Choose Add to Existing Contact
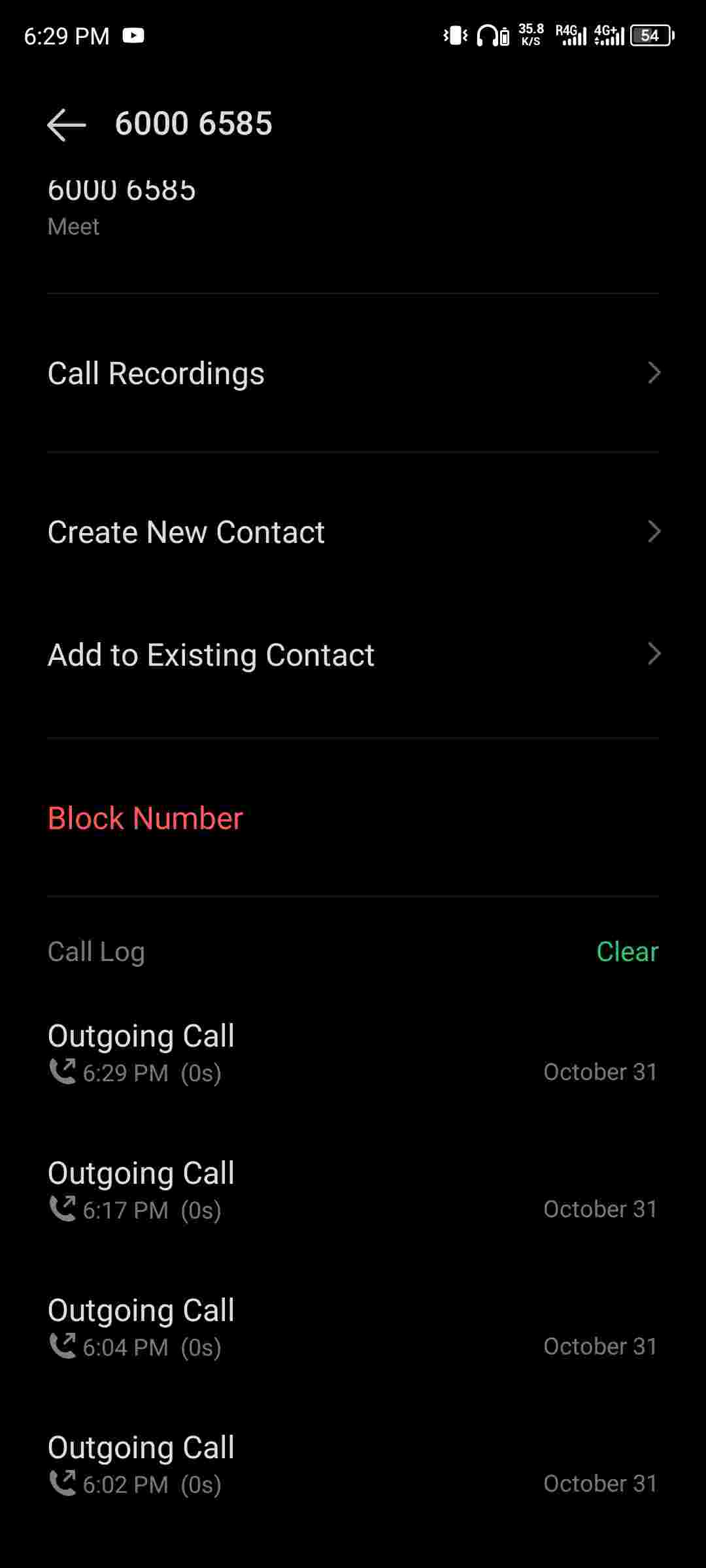The width and height of the screenshot is (706, 1568). (x=353, y=655)
